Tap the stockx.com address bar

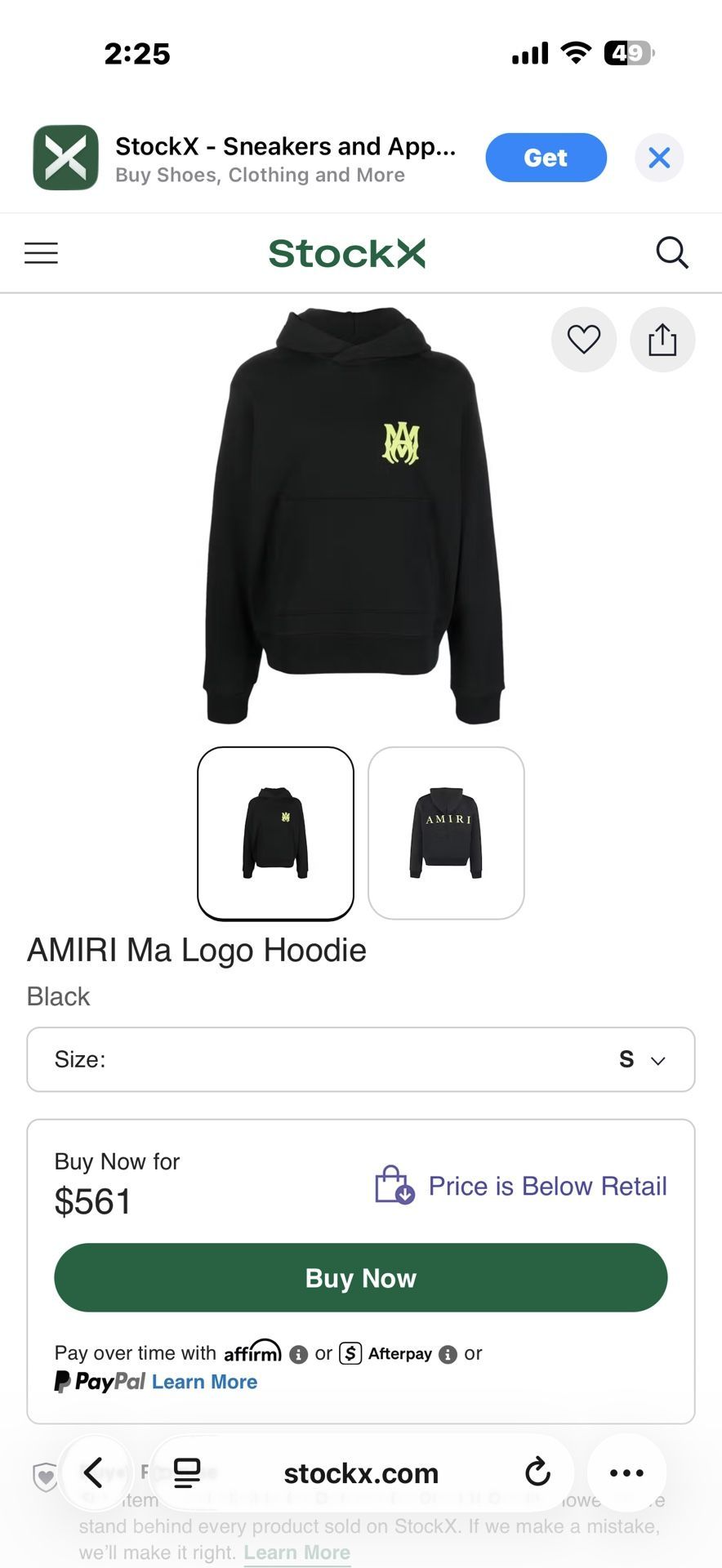(360, 1472)
